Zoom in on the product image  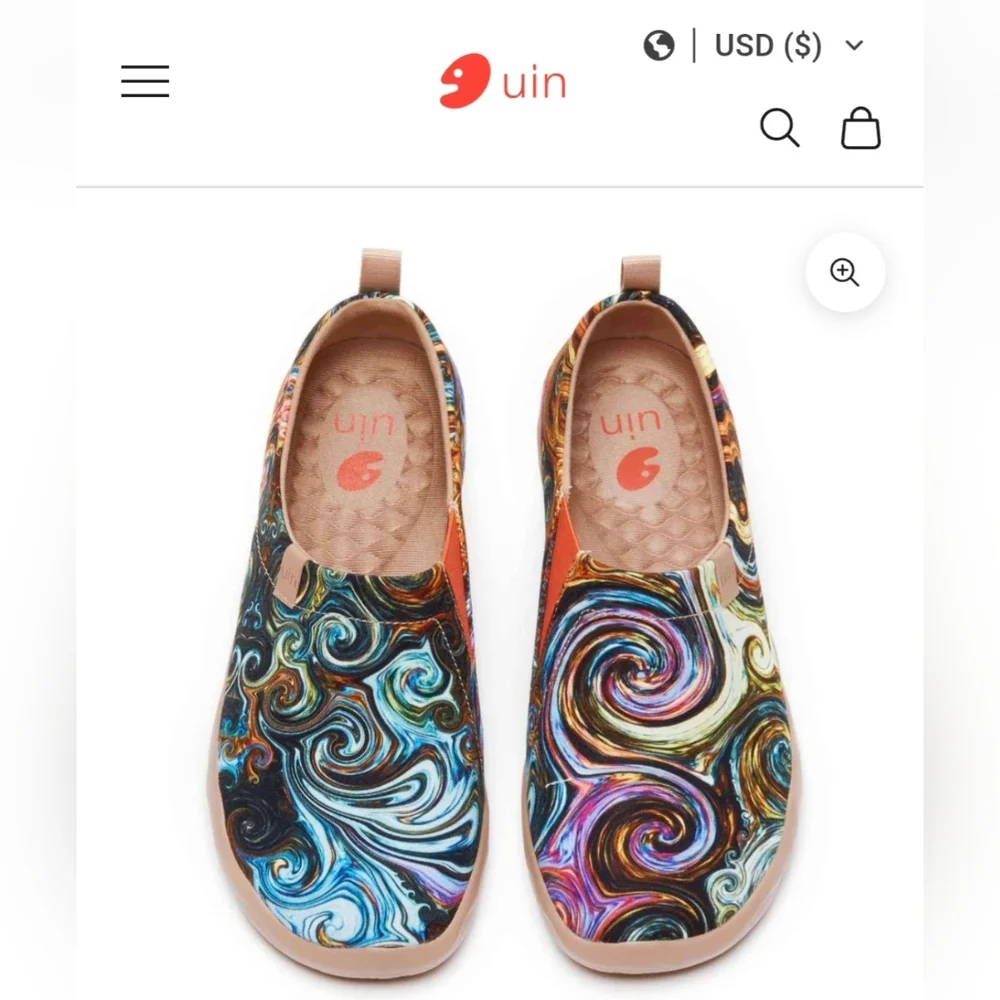click(845, 272)
